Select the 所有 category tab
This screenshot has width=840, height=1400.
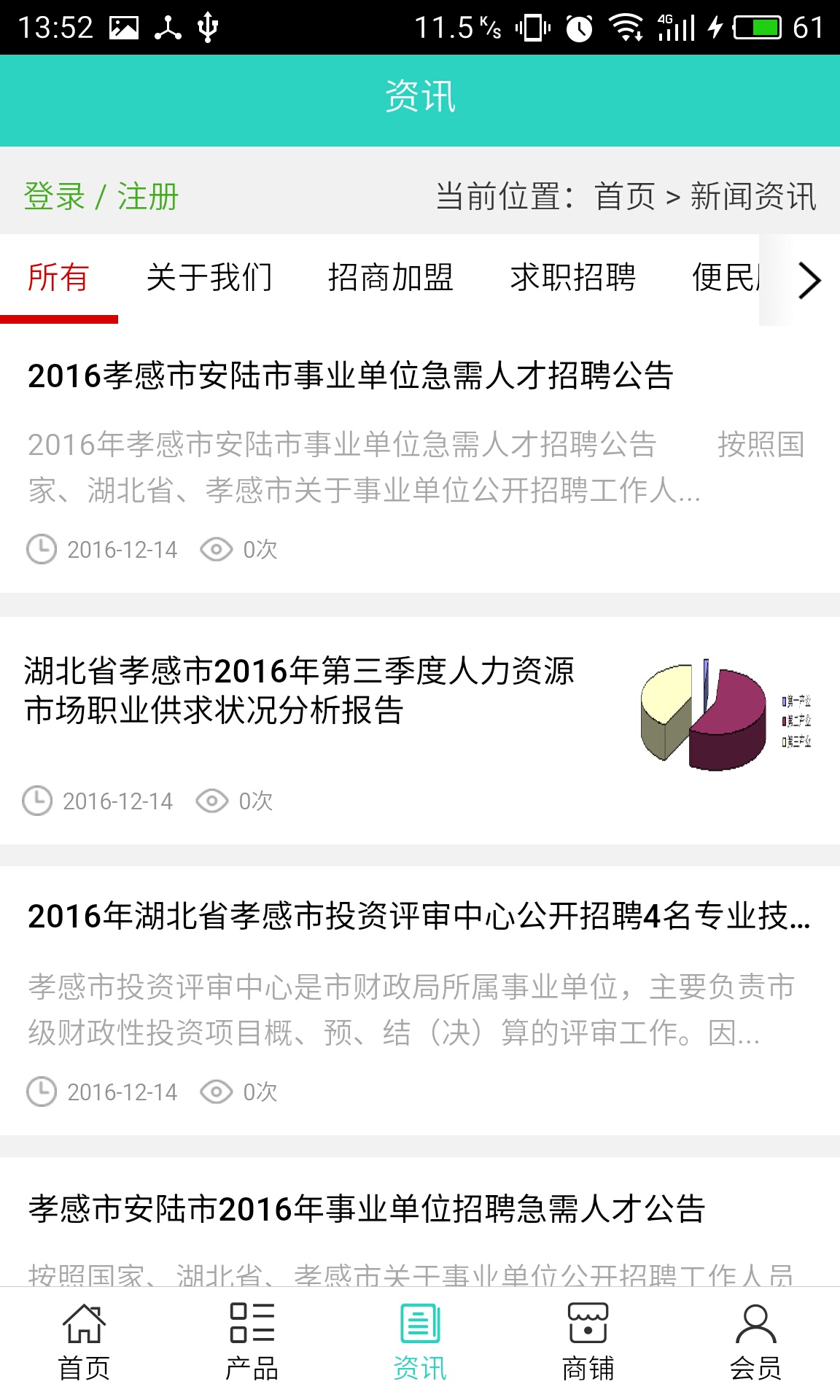[58, 278]
